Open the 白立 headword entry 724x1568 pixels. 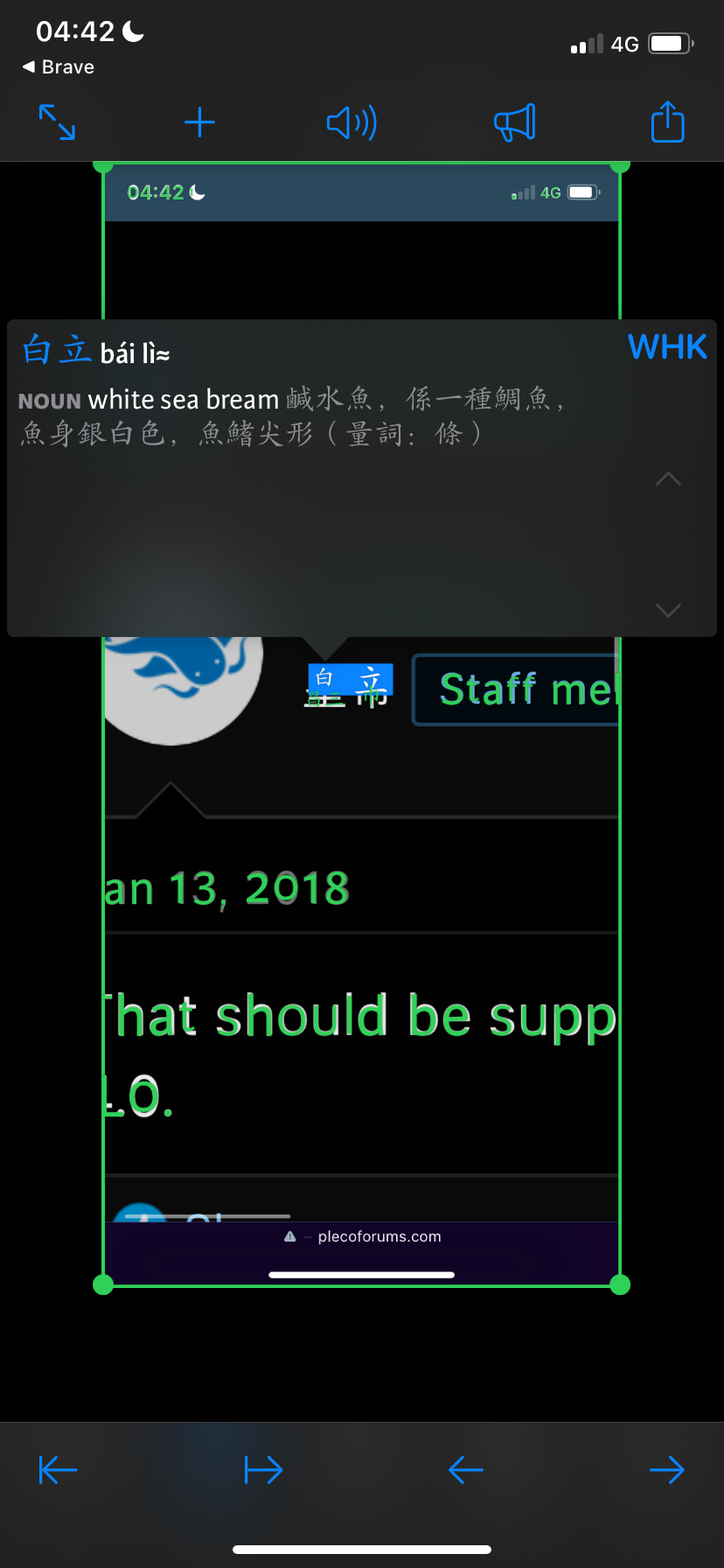click(57, 350)
